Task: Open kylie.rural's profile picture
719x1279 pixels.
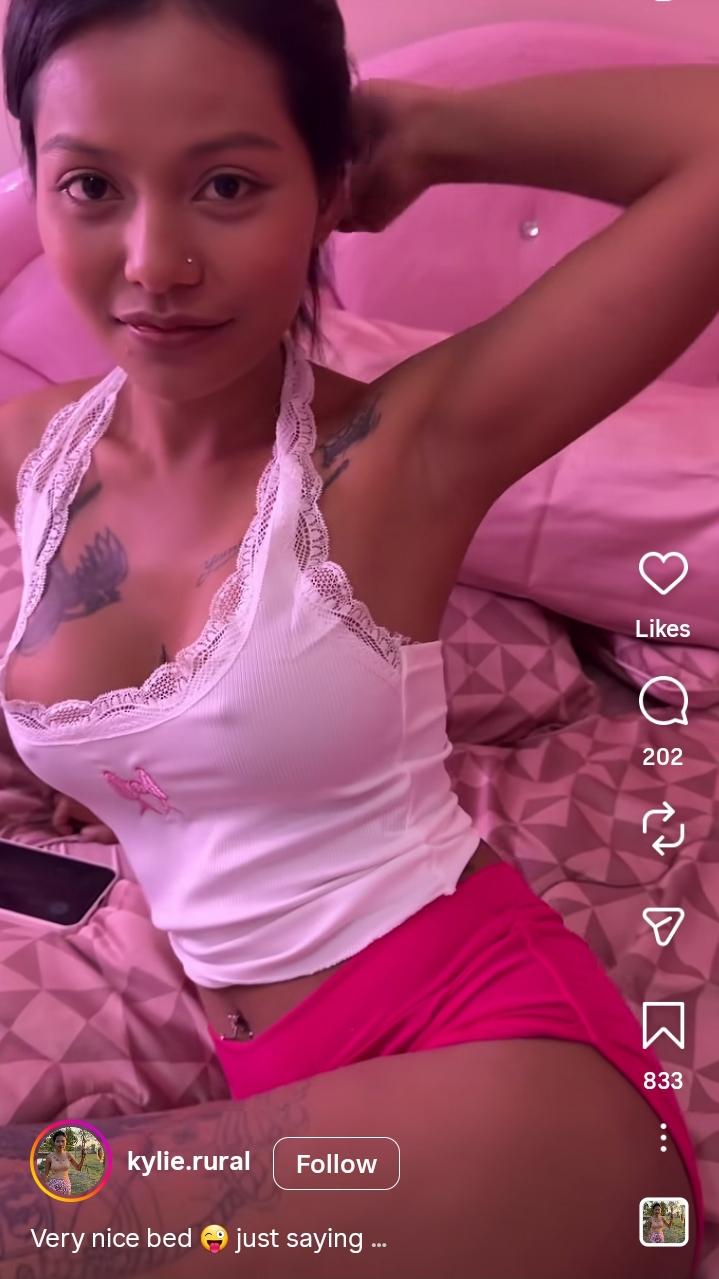Action: [x=71, y=1161]
